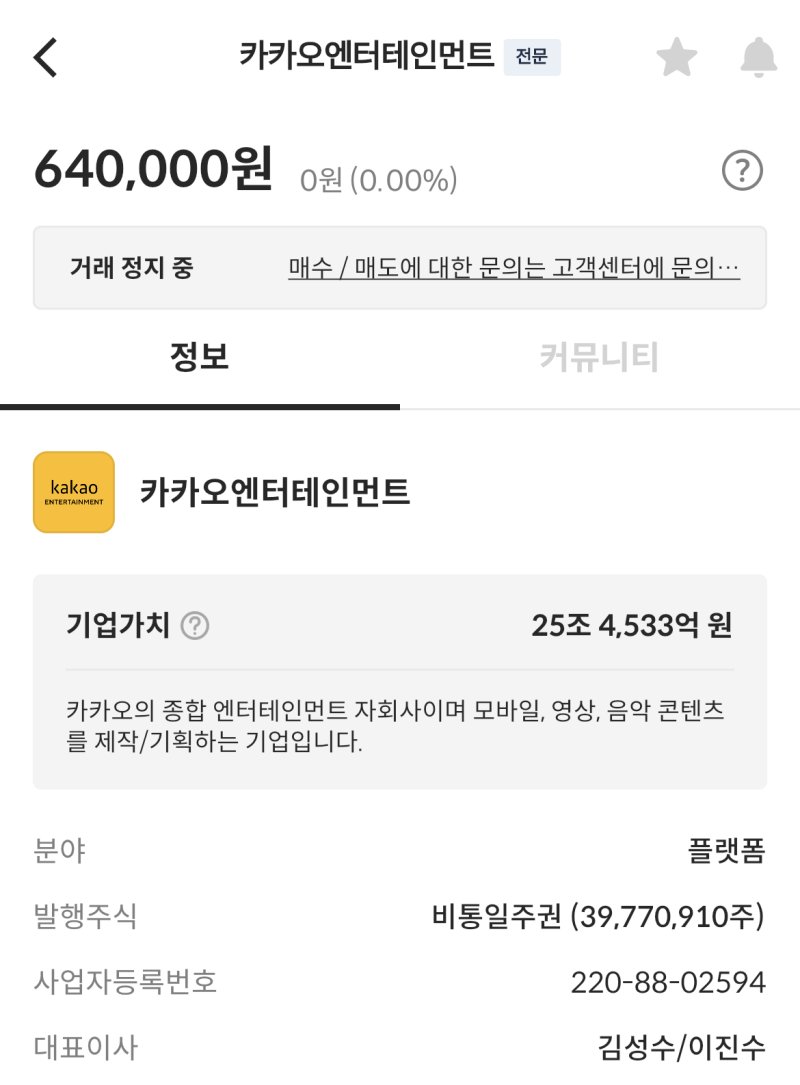Screen dimensions: 800x1085
Task: Select the 정보 tab
Action: click(x=199, y=357)
